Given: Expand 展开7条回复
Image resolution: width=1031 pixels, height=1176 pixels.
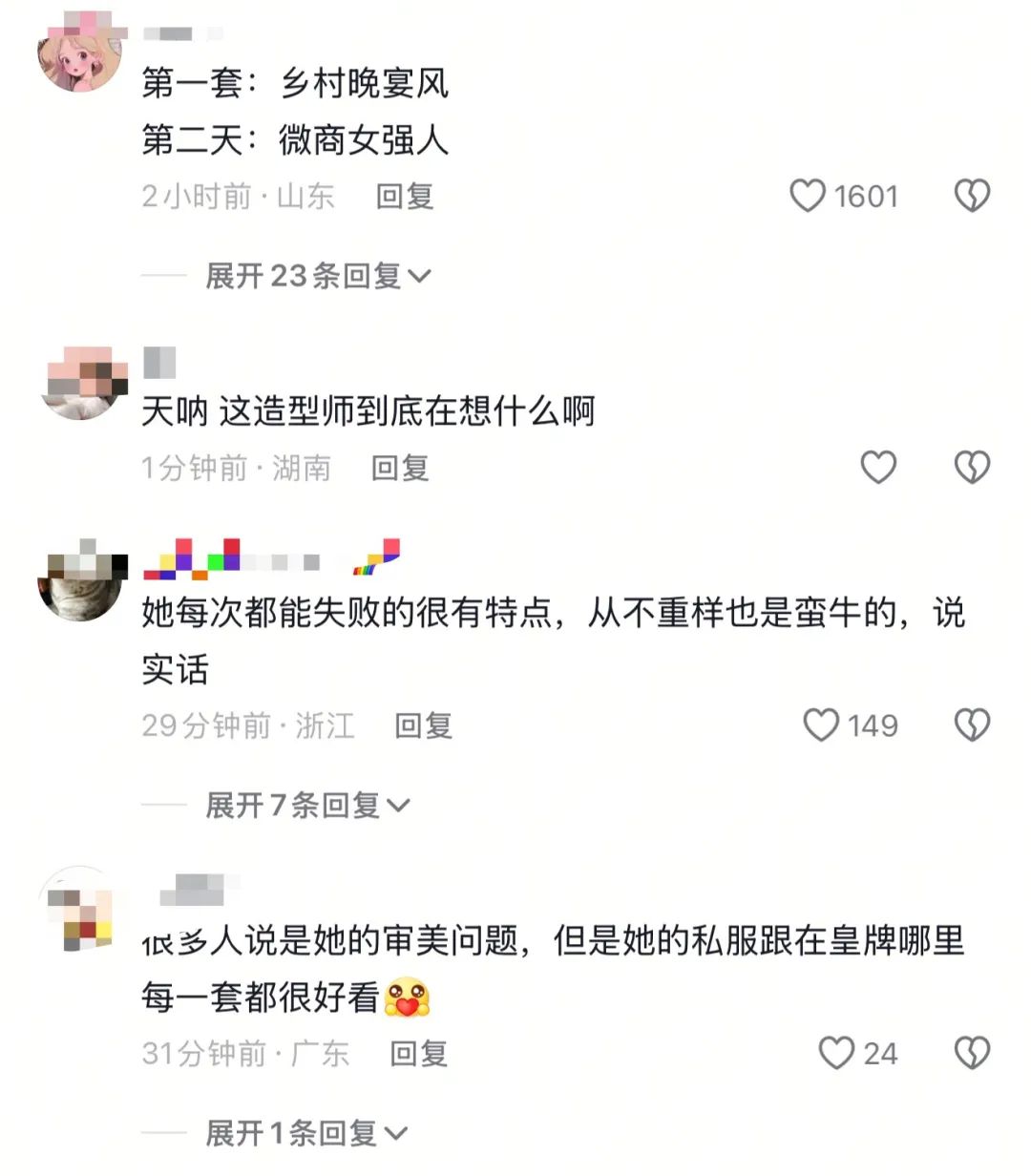Looking at the screenshot, I should click(x=307, y=805).
